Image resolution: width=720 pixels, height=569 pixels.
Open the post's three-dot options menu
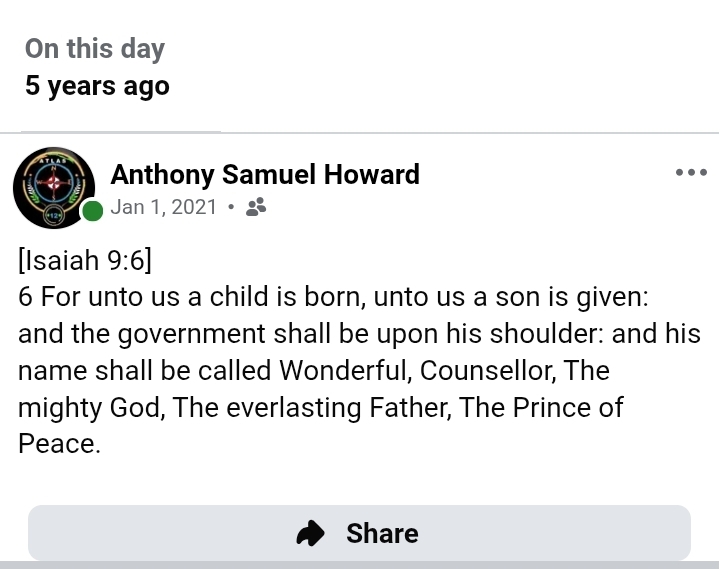coord(691,173)
